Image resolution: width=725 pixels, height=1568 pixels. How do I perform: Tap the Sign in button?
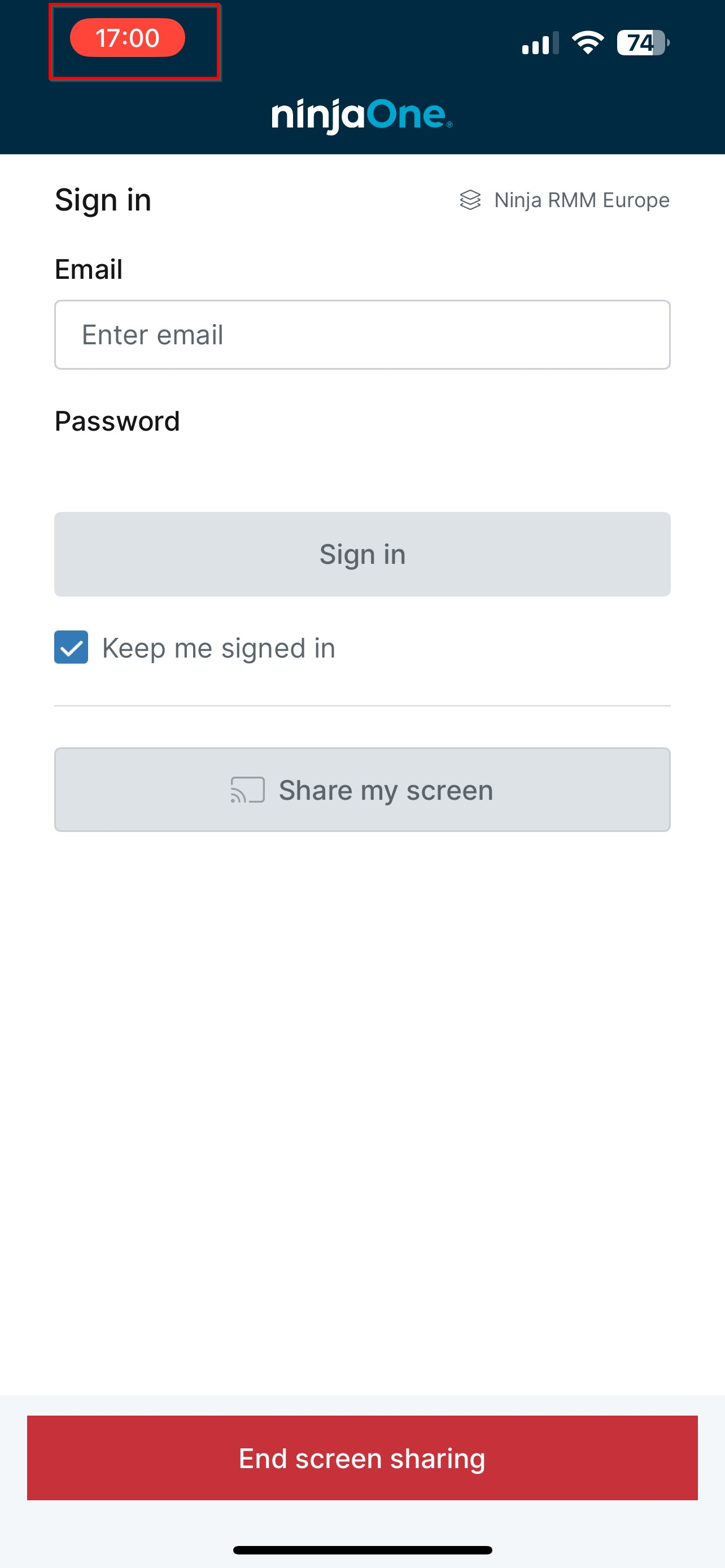362,554
